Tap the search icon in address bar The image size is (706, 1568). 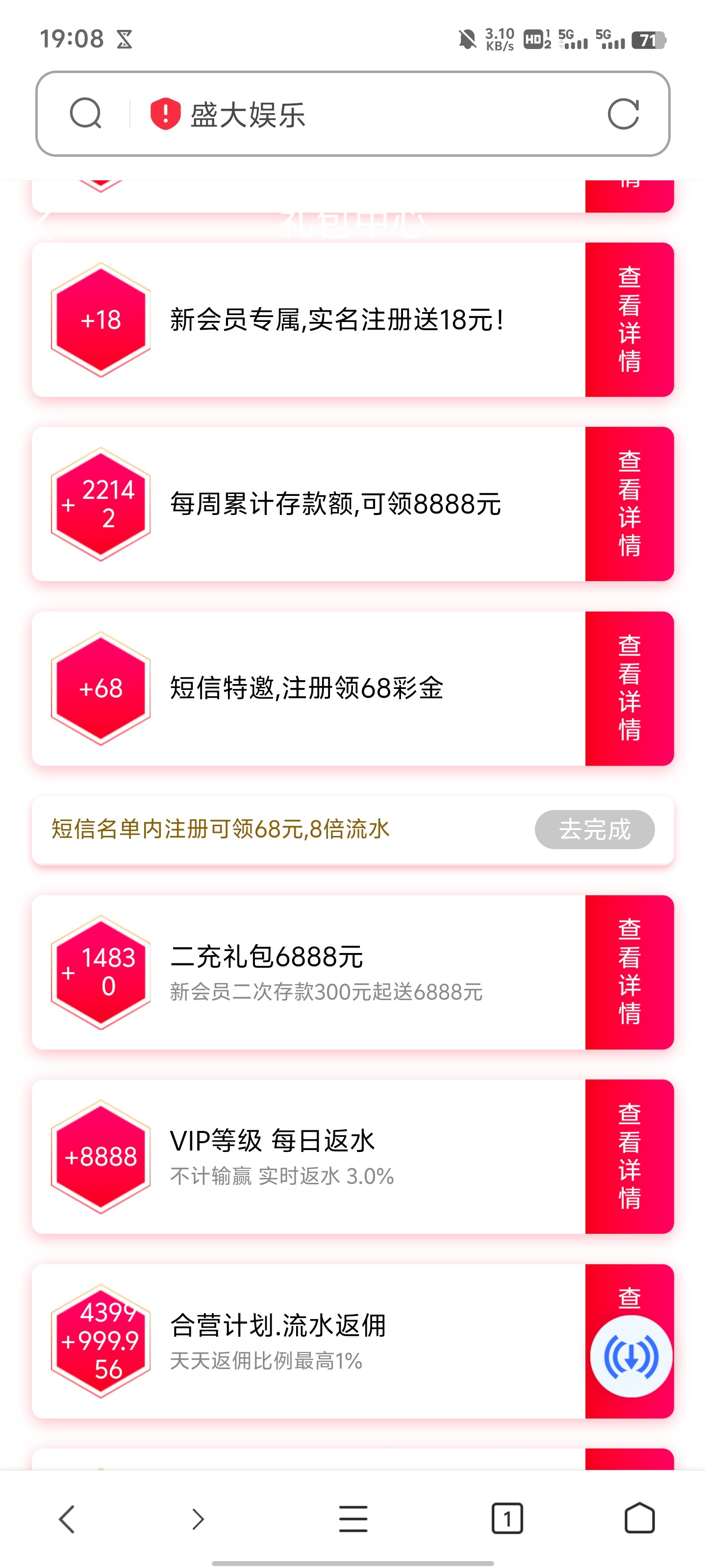point(85,113)
